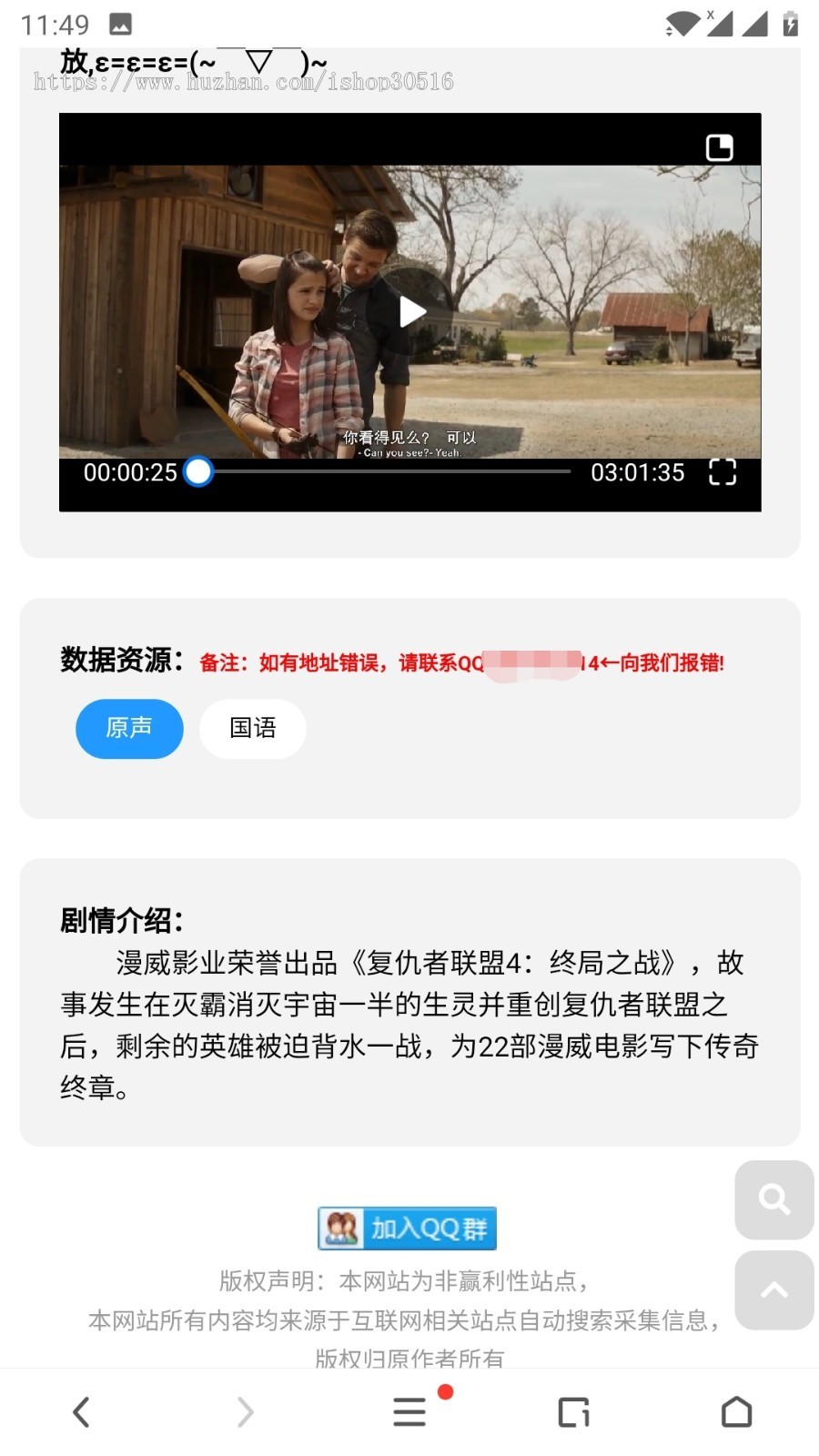Go forward in the browser
The image size is (819, 1456).
click(x=245, y=1412)
